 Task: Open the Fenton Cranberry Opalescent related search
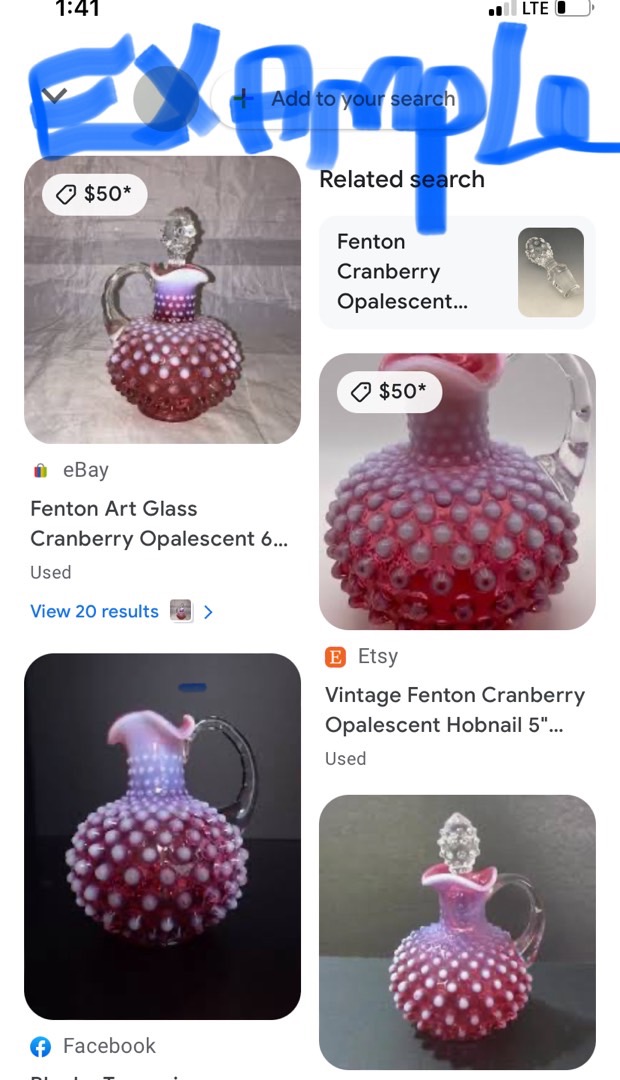457,272
